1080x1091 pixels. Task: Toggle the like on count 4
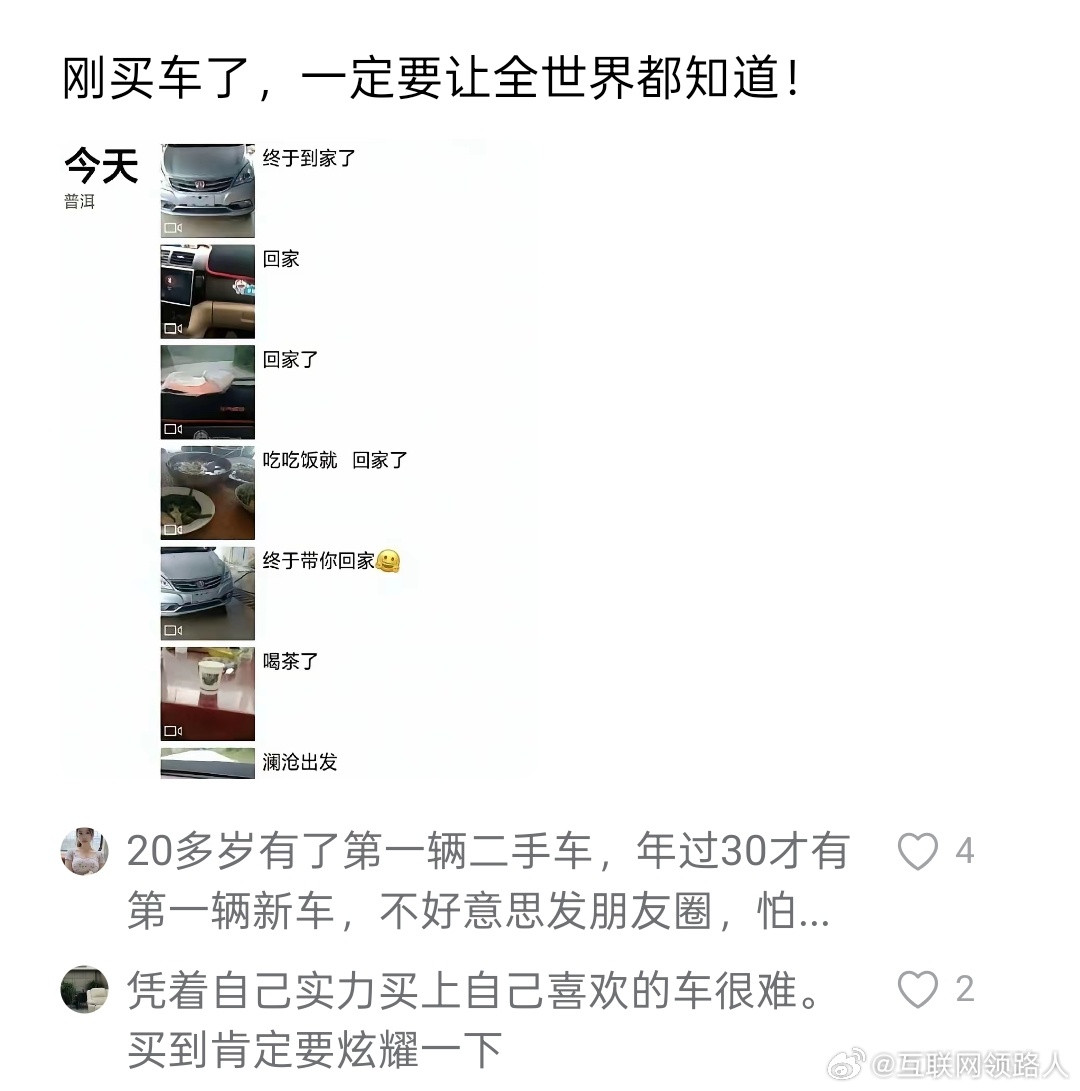(x=963, y=850)
